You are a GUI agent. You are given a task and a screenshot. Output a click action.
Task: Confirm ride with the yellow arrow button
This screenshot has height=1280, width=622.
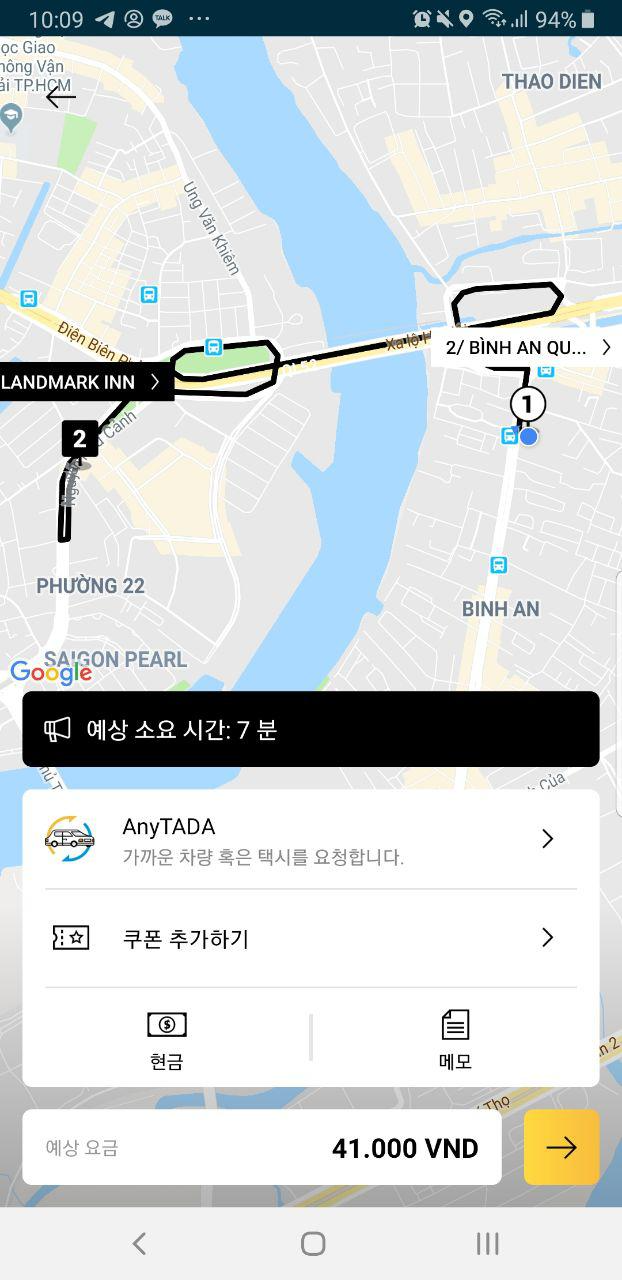(x=561, y=1147)
